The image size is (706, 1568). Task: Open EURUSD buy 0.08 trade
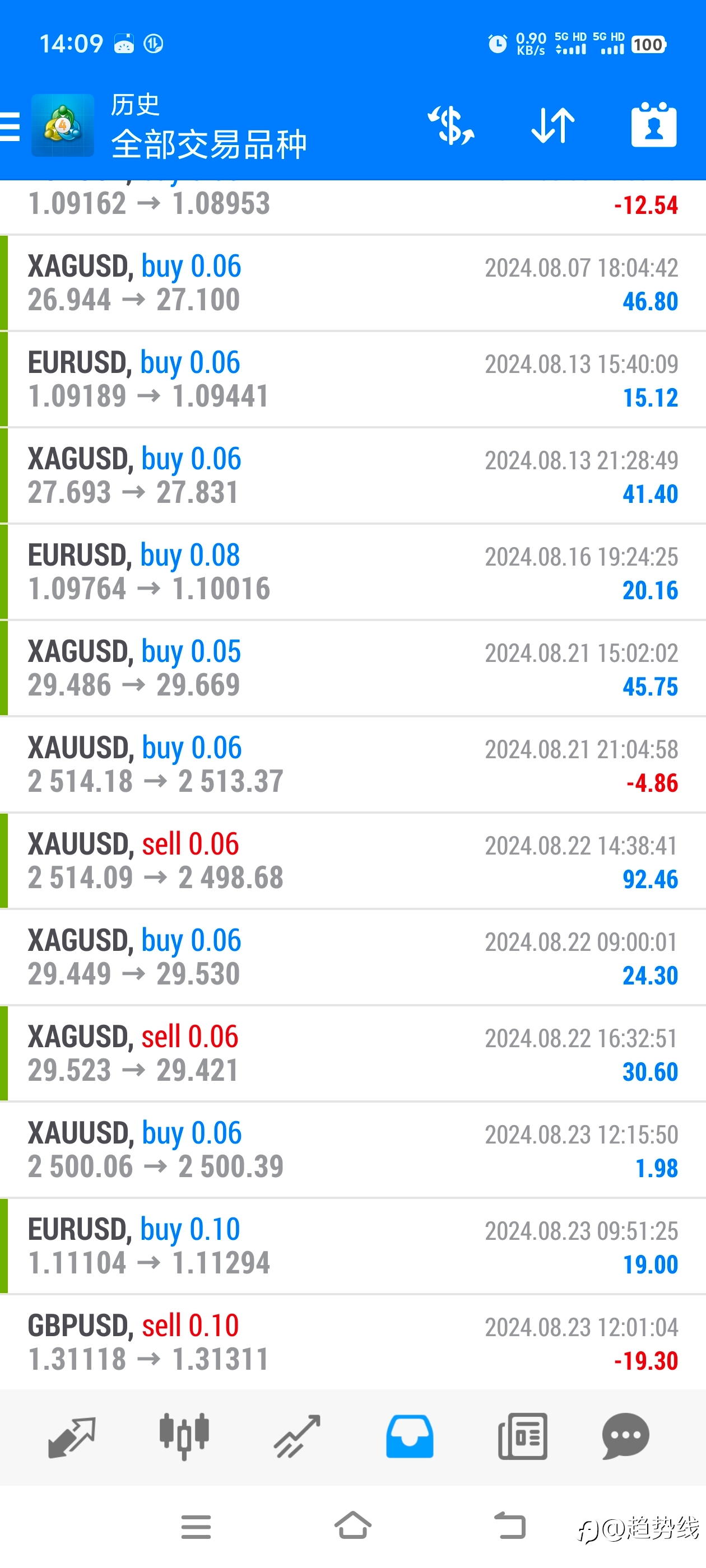click(x=352, y=572)
